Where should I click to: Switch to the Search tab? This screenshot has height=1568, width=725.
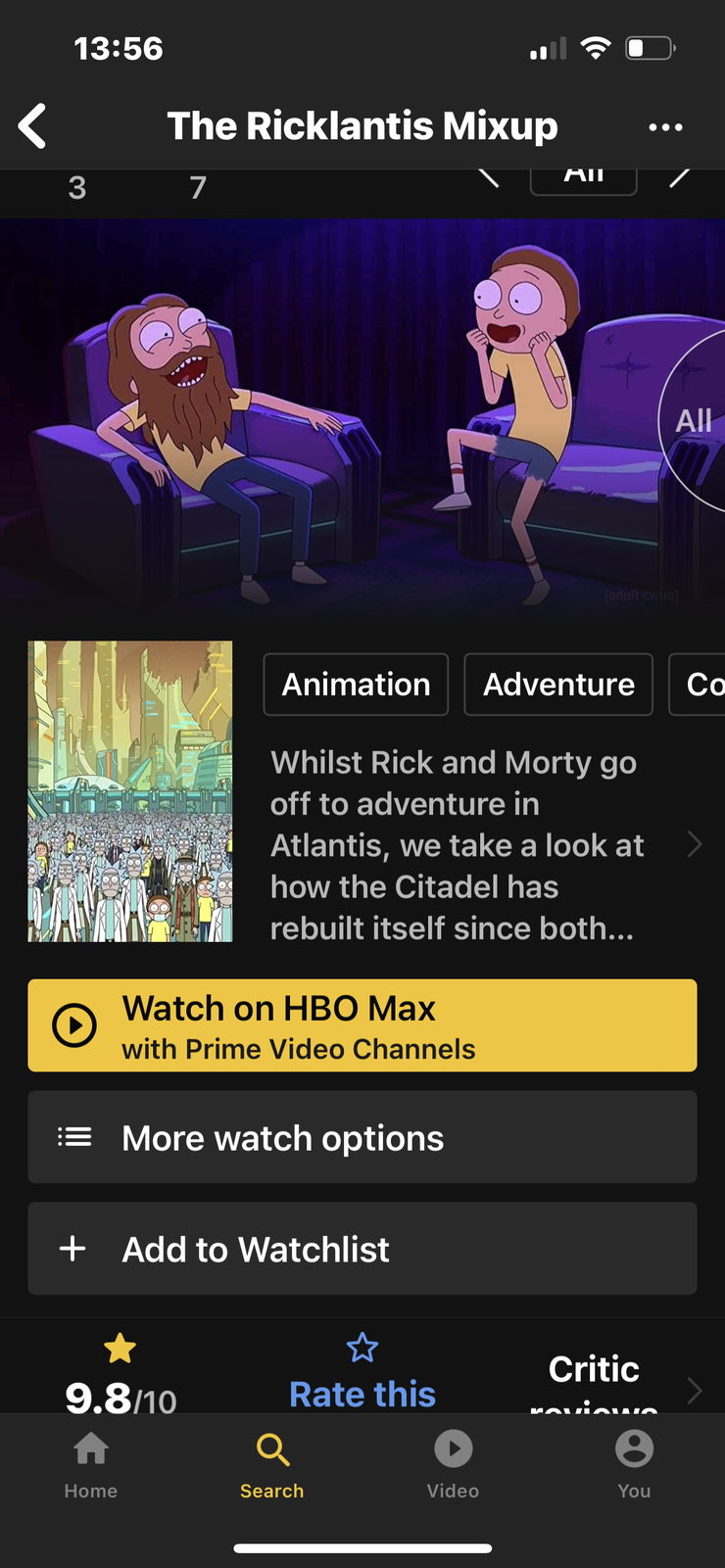(272, 1465)
